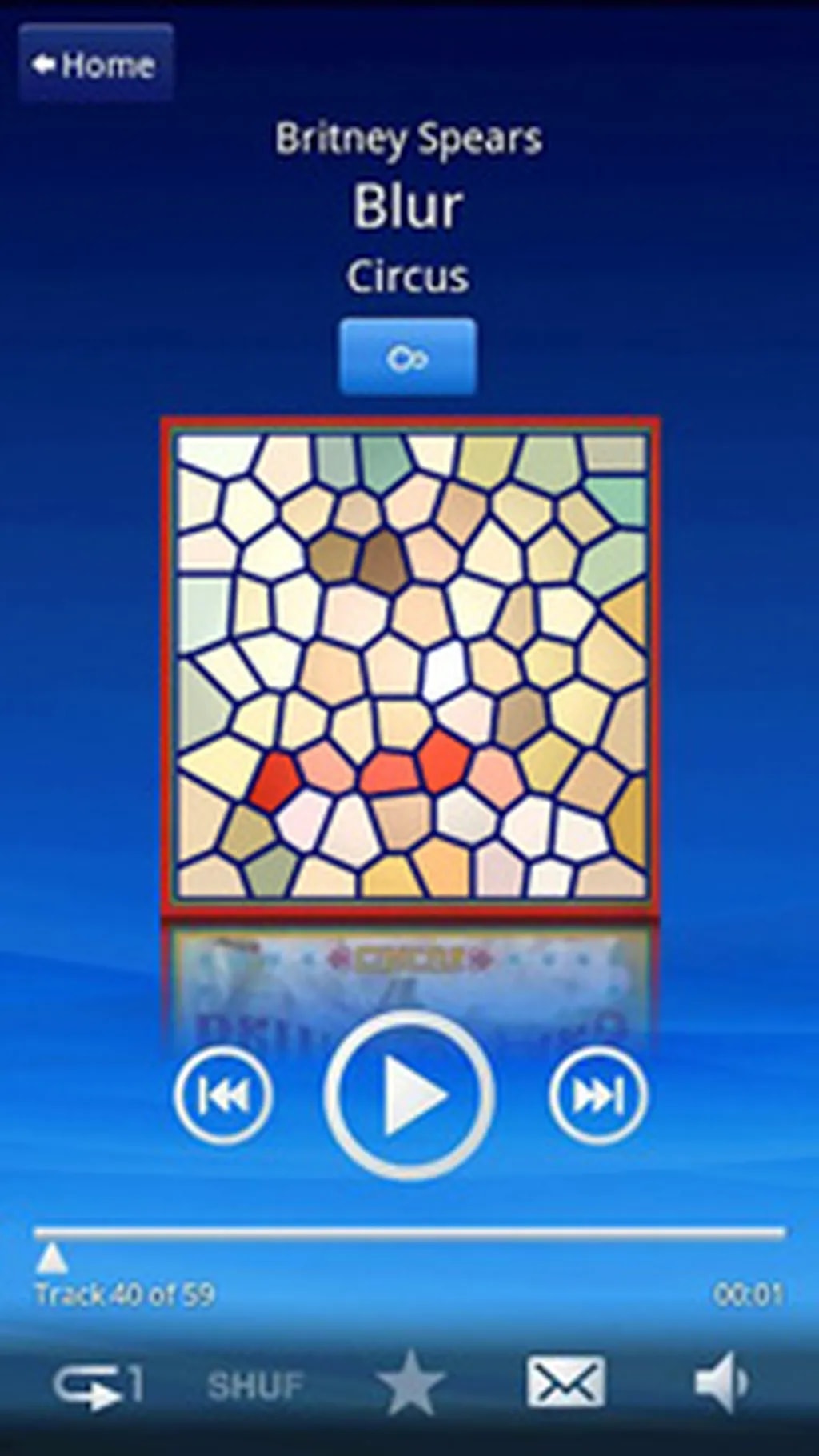This screenshot has width=819, height=1456.
Task: Mark this track as favorite
Action: pyautogui.click(x=410, y=1384)
